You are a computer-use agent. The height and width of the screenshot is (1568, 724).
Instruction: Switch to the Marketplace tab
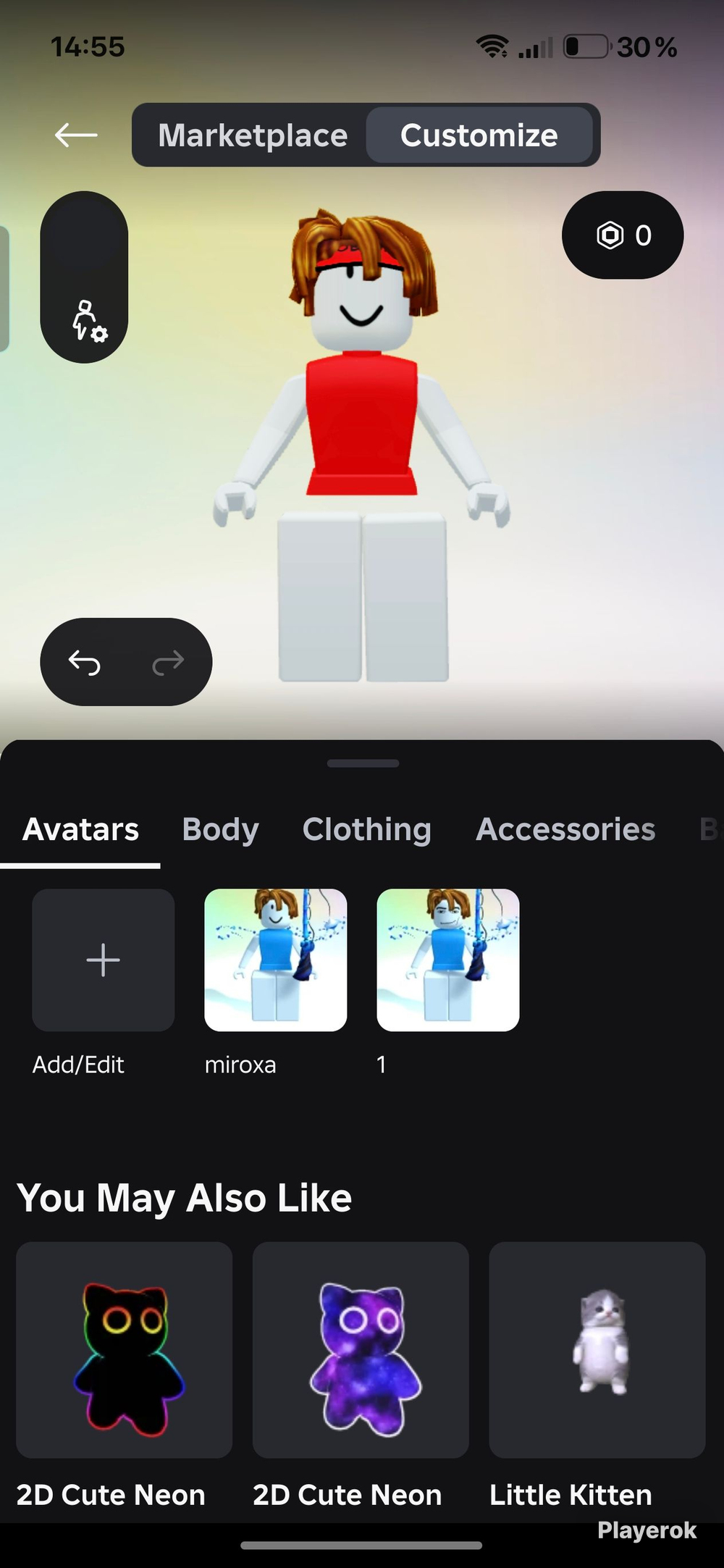point(253,135)
